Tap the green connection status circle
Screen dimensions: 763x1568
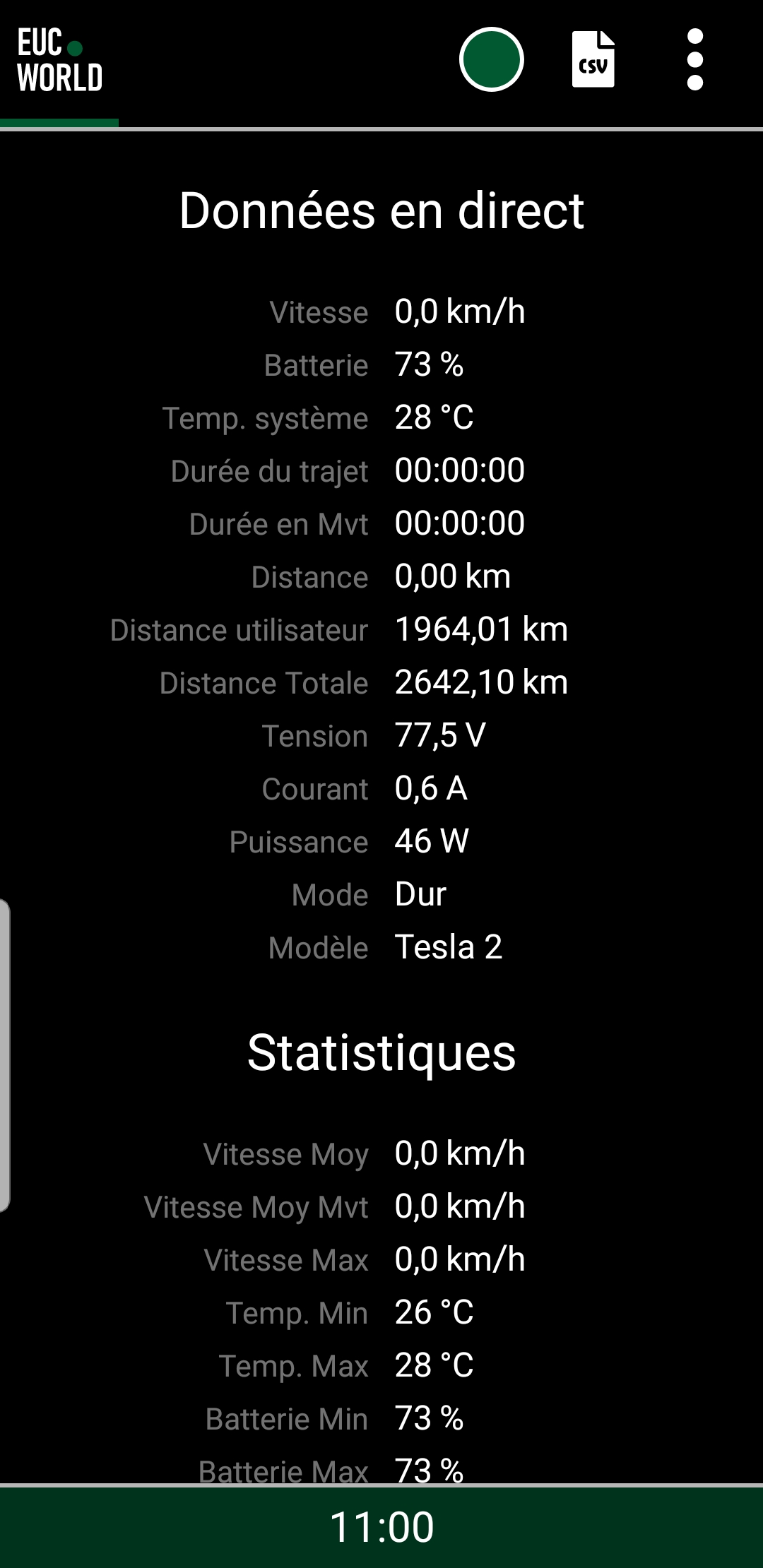point(491,59)
